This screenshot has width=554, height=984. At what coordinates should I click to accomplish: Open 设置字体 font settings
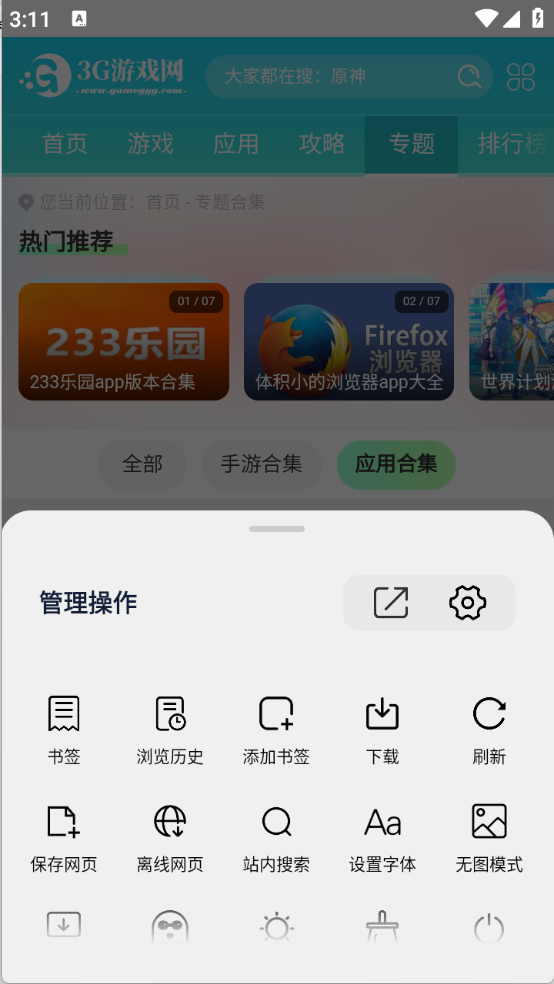(382, 838)
